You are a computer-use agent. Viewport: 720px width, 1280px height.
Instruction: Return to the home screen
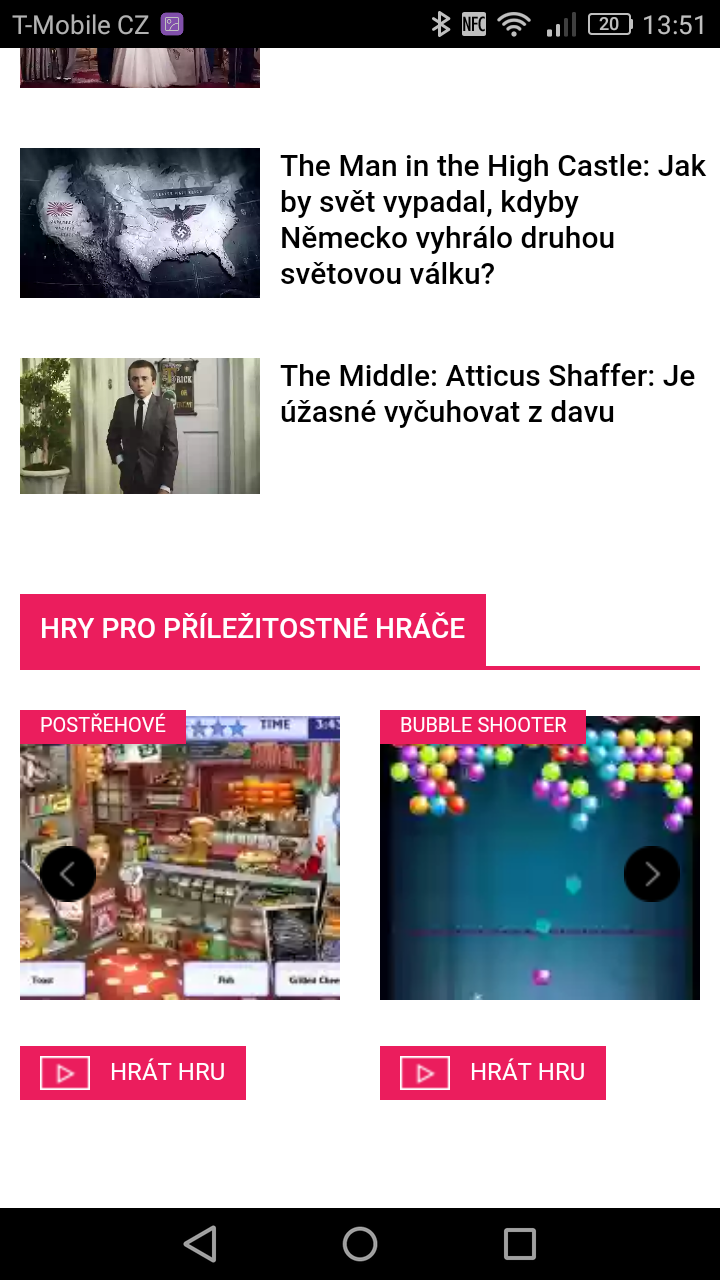pyautogui.click(x=360, y=1244)
